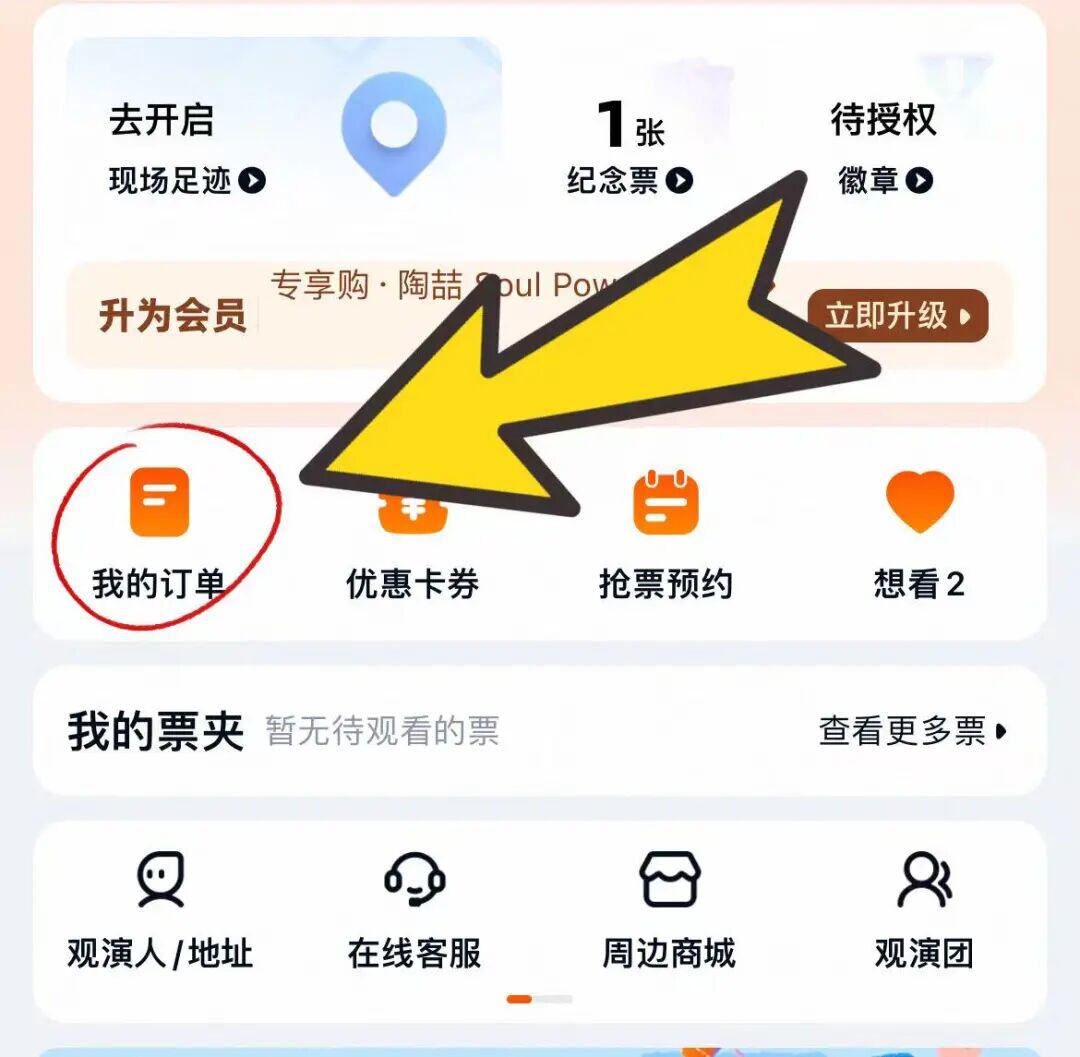Open 现场足迹 to enable footprints
1080x1057 pixels.
pyautogui.click(x=187, y=180)
